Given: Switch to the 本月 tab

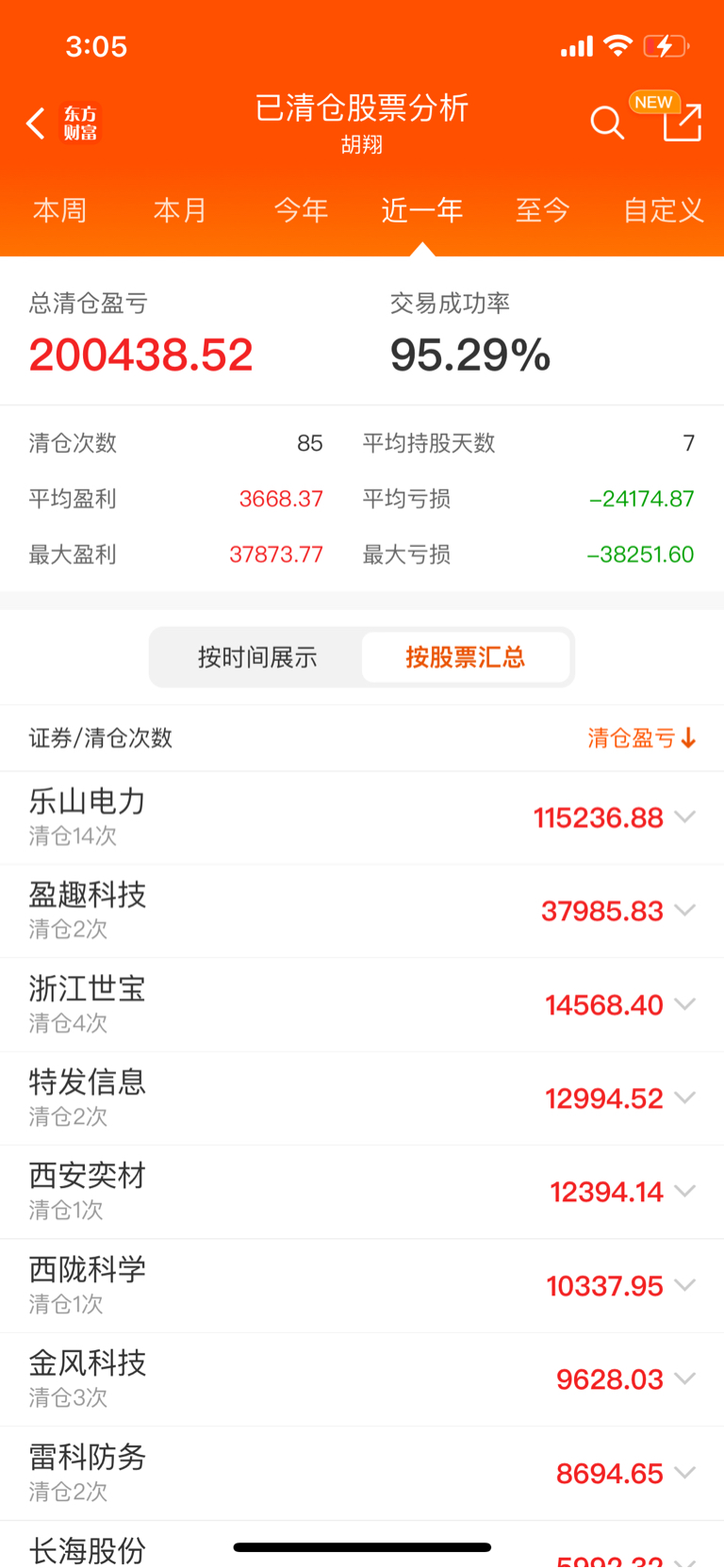Looking at the screenshot, I should [x=180, y=209].
